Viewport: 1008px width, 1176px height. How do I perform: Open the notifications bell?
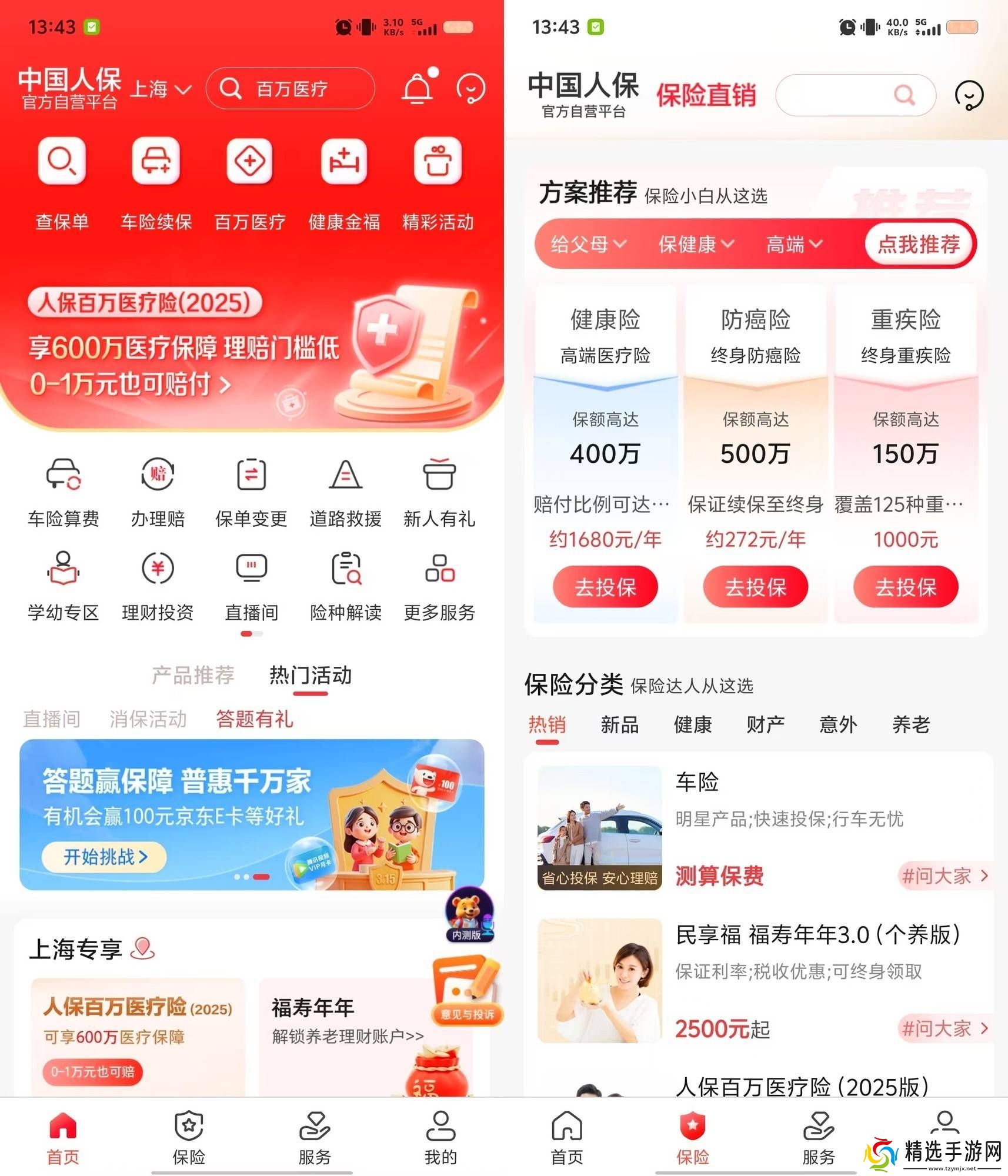click(x=418, y=89)
